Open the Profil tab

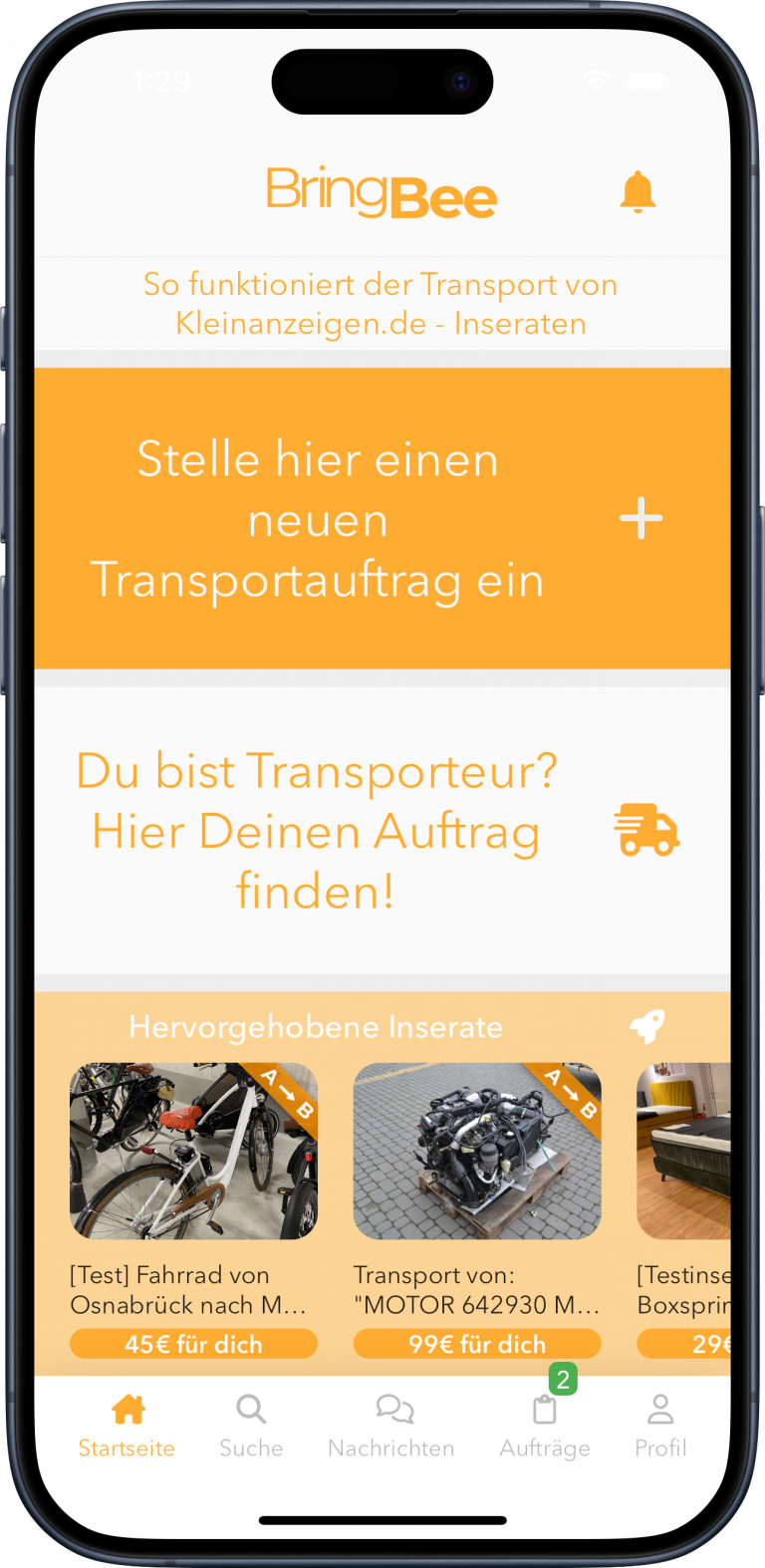click(660, 1426)
